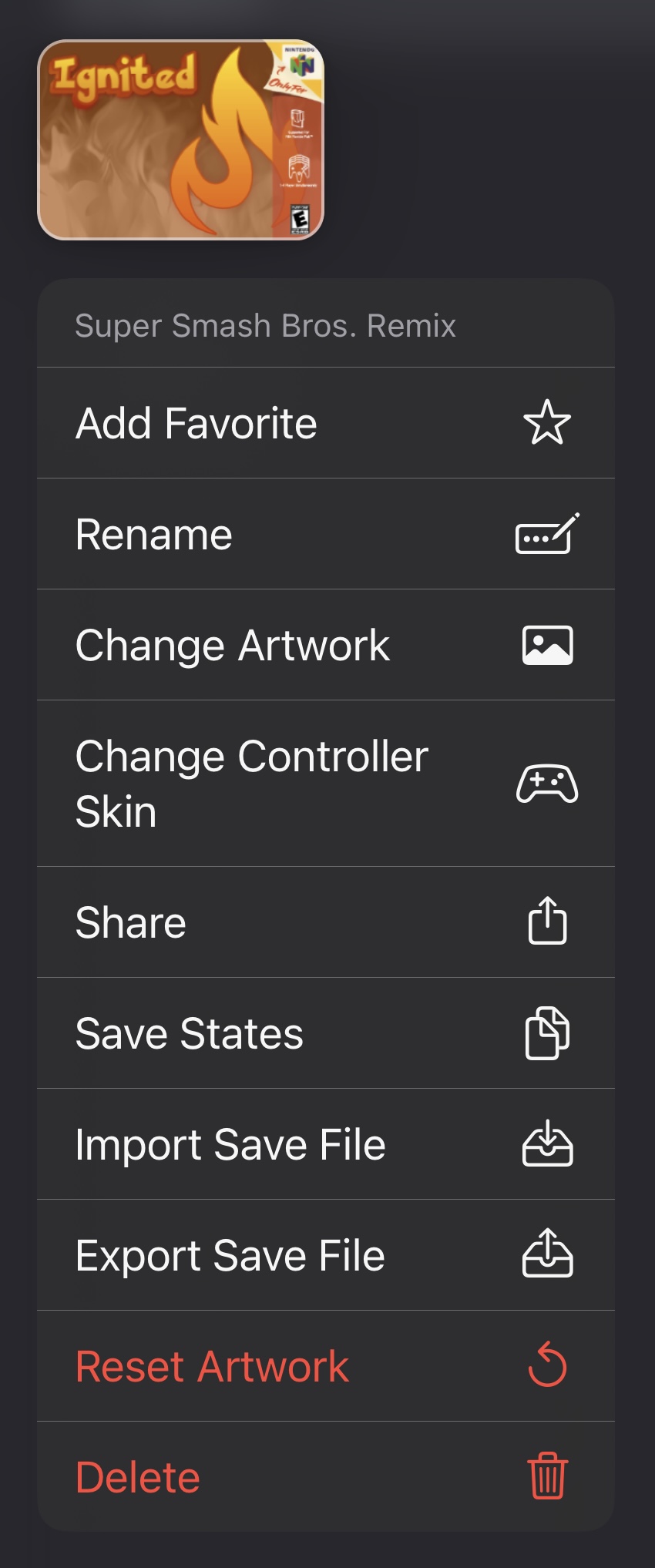Image resolution: width=655 pixels, height=1568 pixels.
Task: Tap Export Save File
Action: pos(325,1255)
